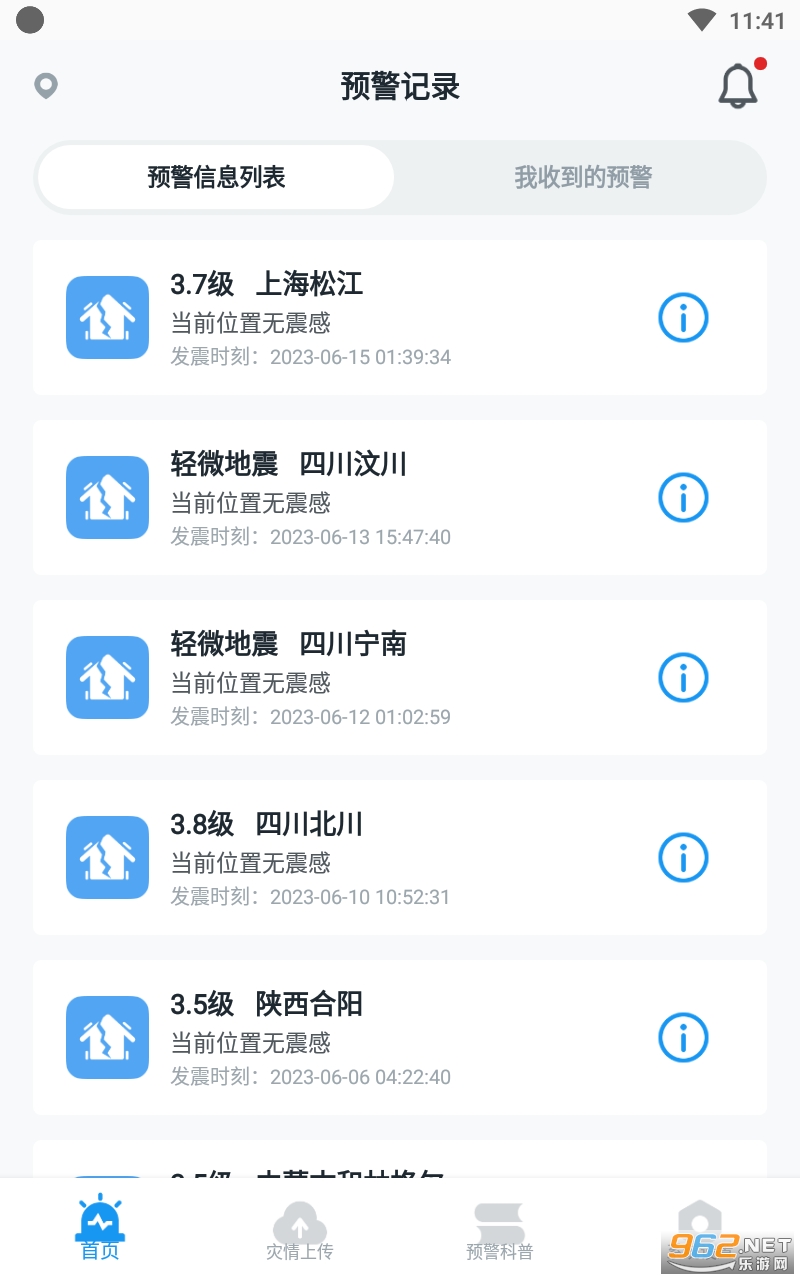This screenshot has width=800, height=1280.
Task: Select the 预警信息列表 tab
Action: coord(216,178)
